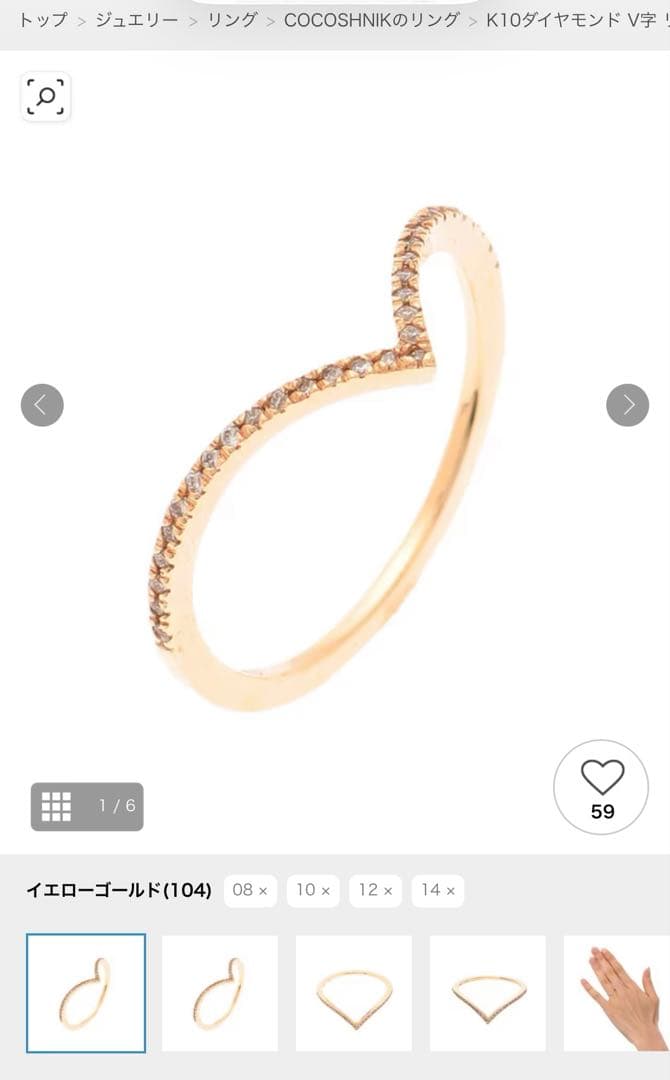Select size 08 chip
This screenshot has height=1080, width=670.
tap(250, 890)
